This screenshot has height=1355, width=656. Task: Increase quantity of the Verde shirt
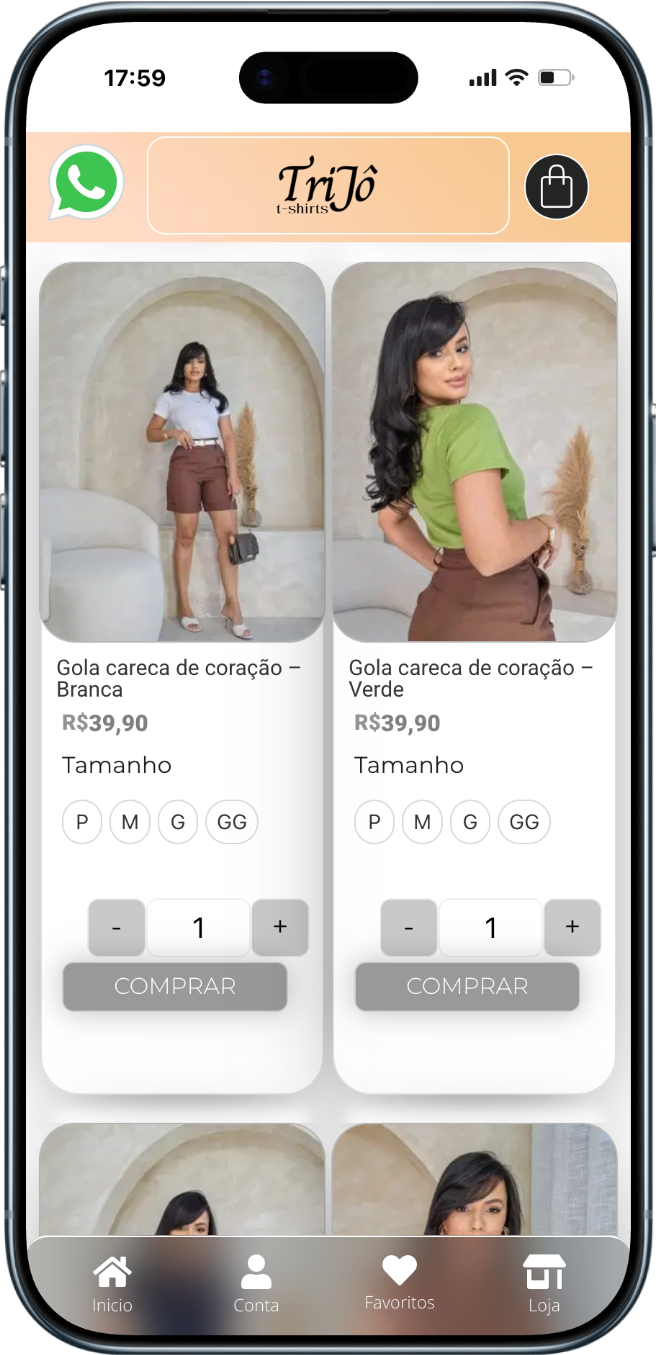tap(572, 927)
